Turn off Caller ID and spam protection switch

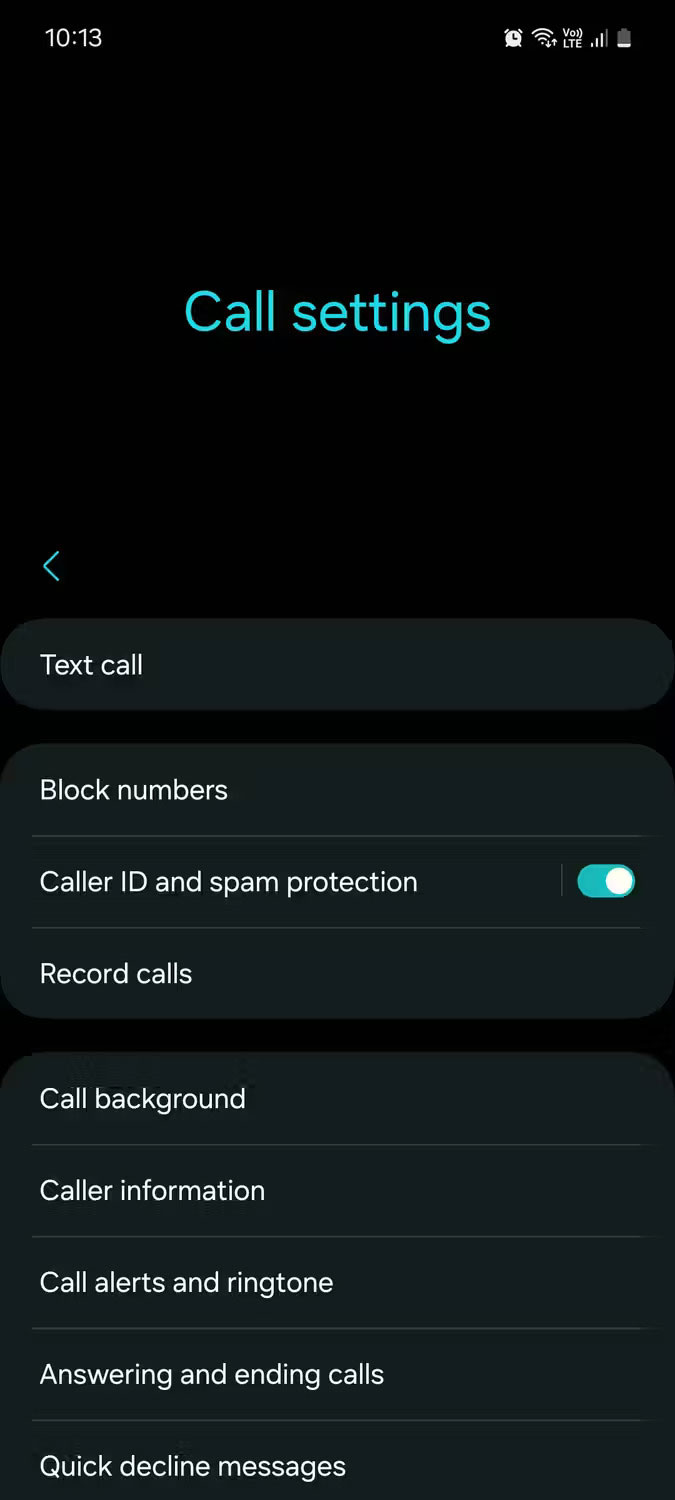606,881
